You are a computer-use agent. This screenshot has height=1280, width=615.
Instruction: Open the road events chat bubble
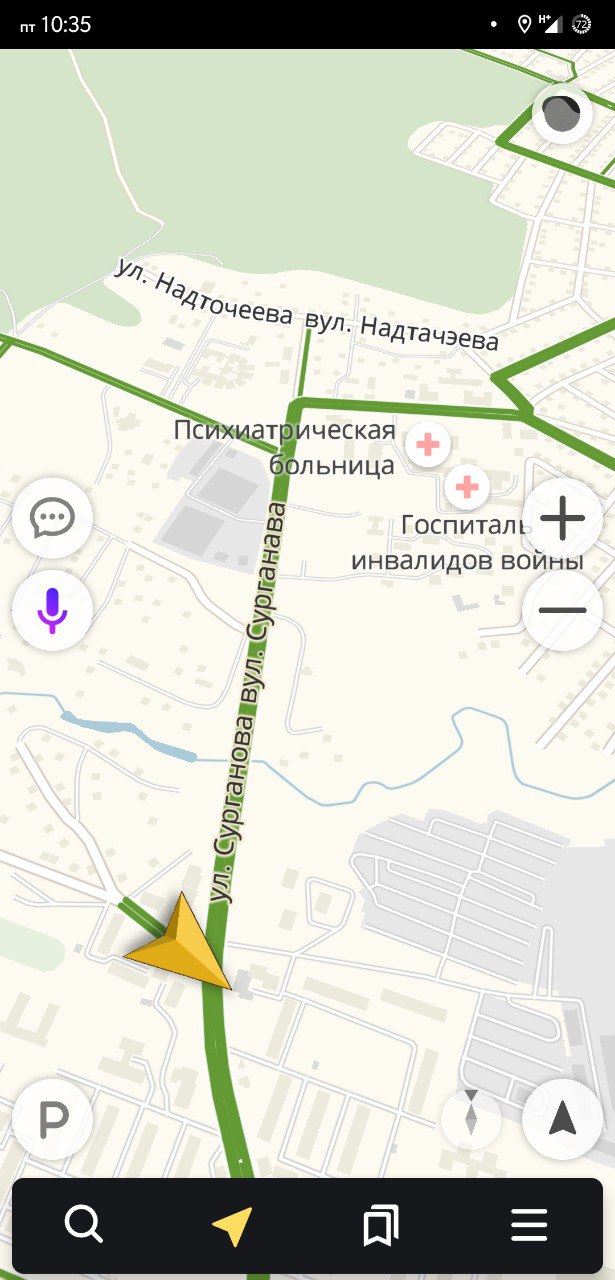point(52,518)
